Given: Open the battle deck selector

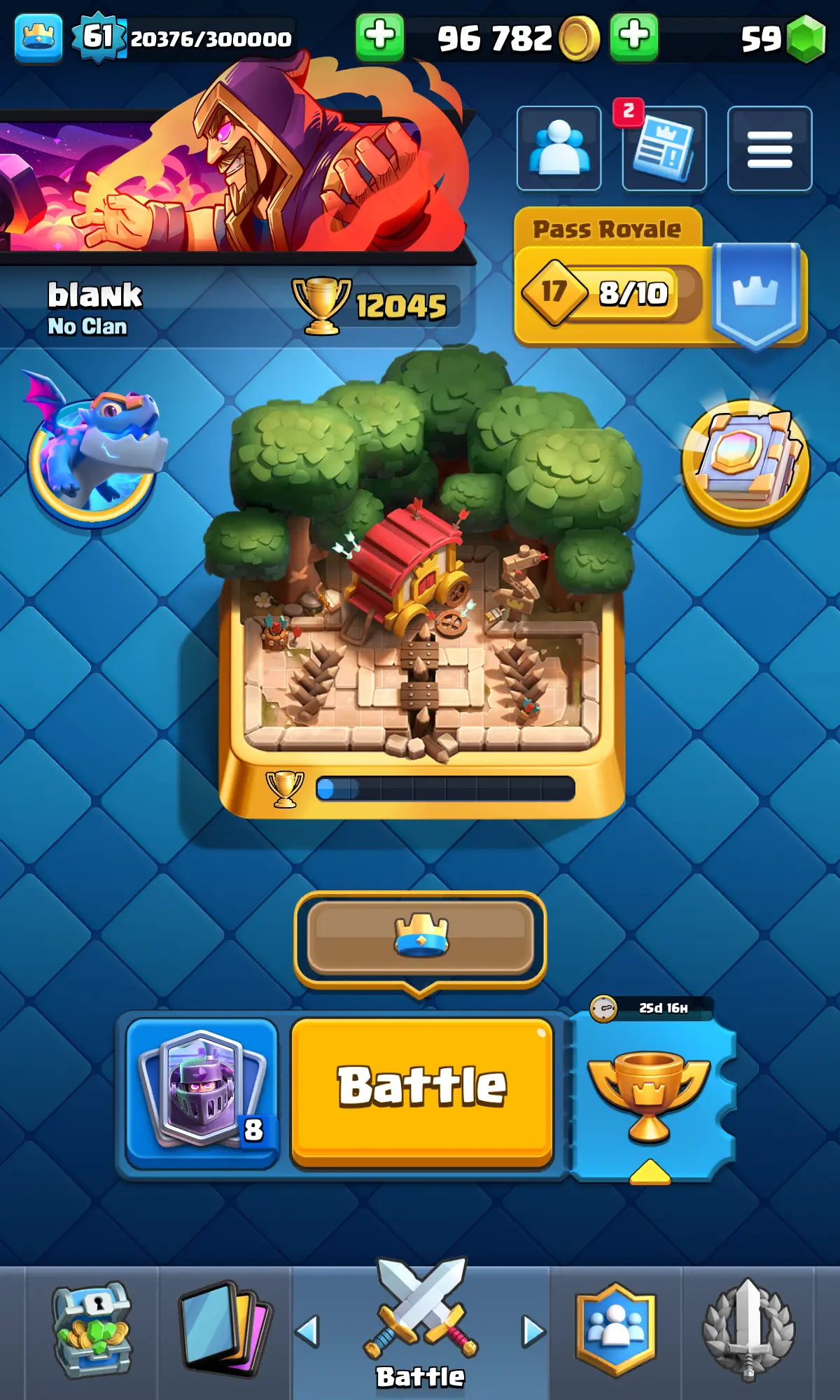Looking at the screenshot, I should point(202,1092).
